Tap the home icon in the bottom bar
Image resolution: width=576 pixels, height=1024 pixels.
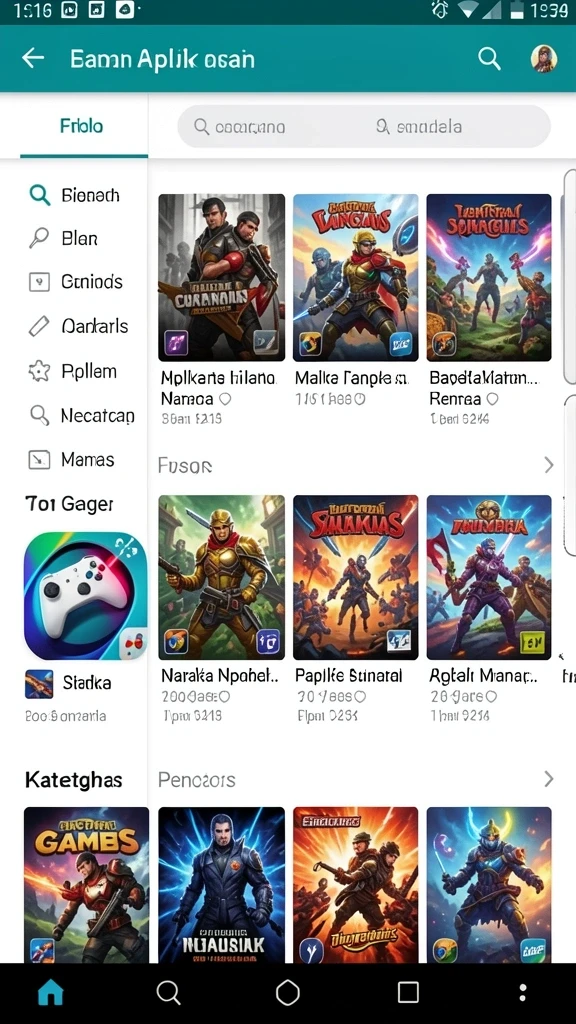pos(50,993)
